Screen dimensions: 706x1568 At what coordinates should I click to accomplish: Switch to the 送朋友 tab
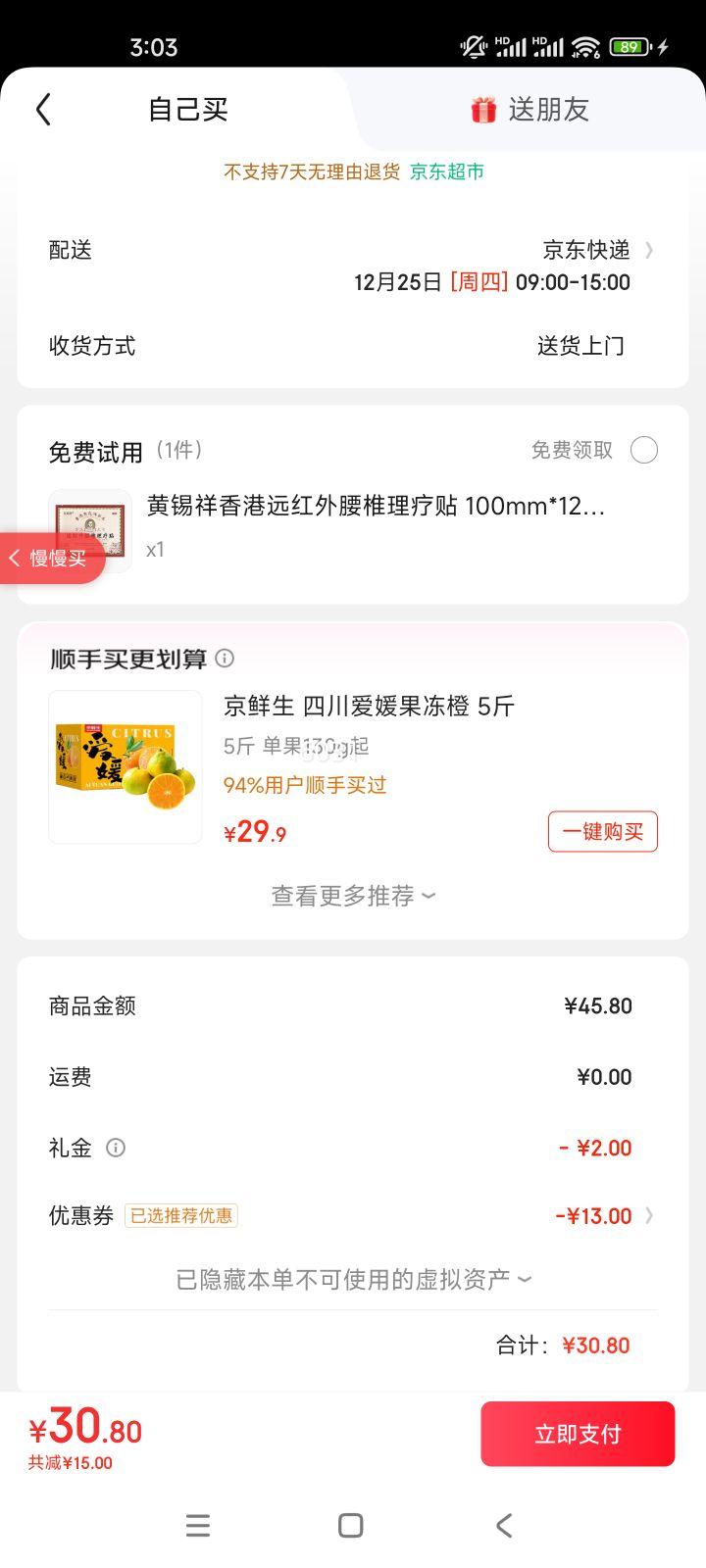pyautogui.click(x=545, y=110)
